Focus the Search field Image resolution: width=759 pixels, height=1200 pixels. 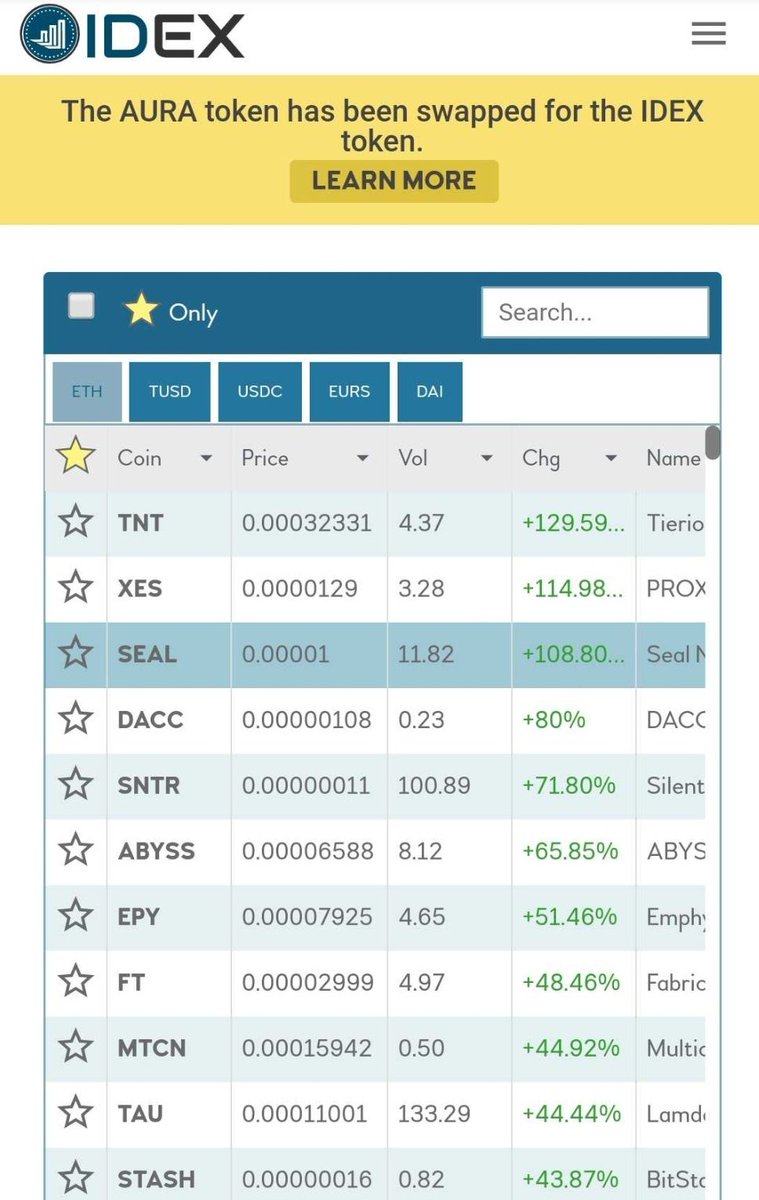point(595,312)
